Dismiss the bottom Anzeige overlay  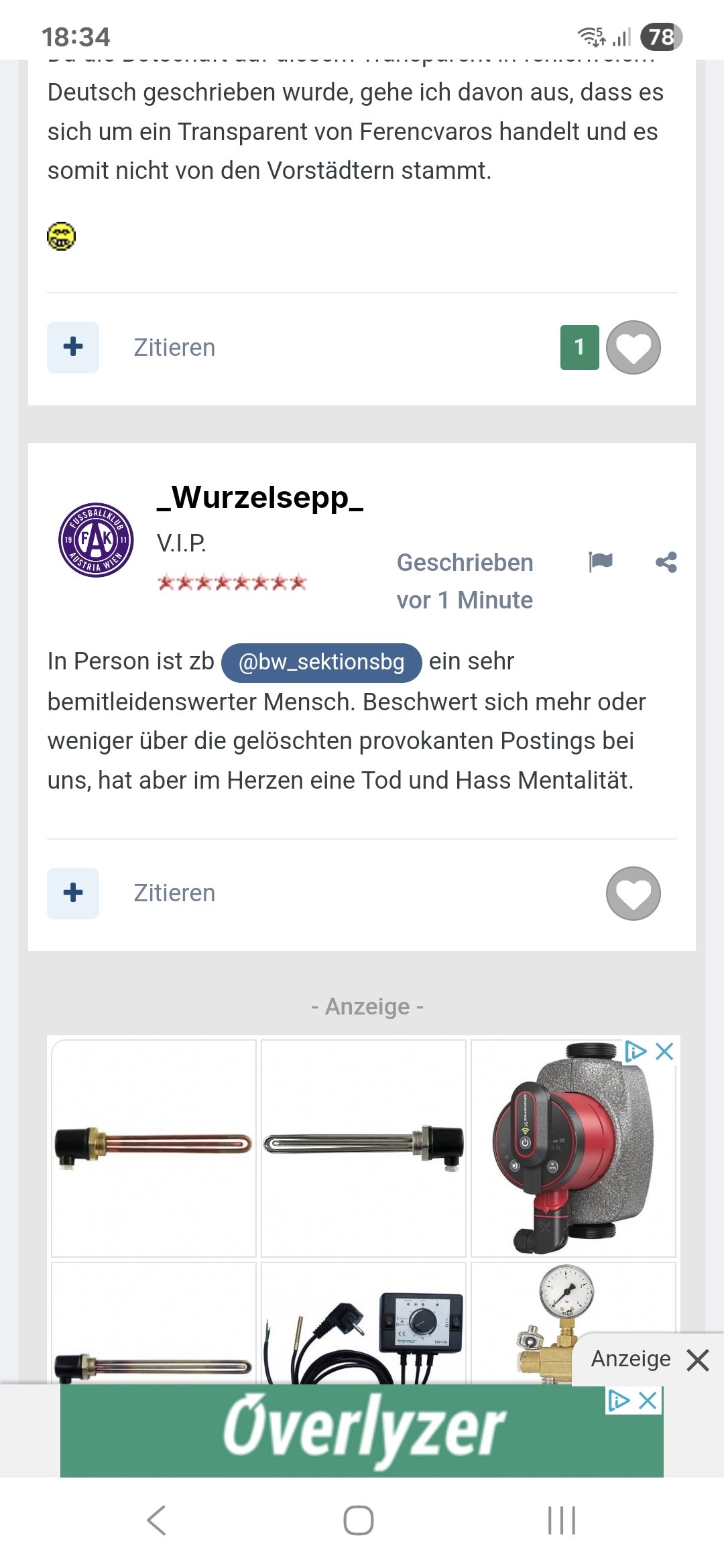(x=698, y=1360)
